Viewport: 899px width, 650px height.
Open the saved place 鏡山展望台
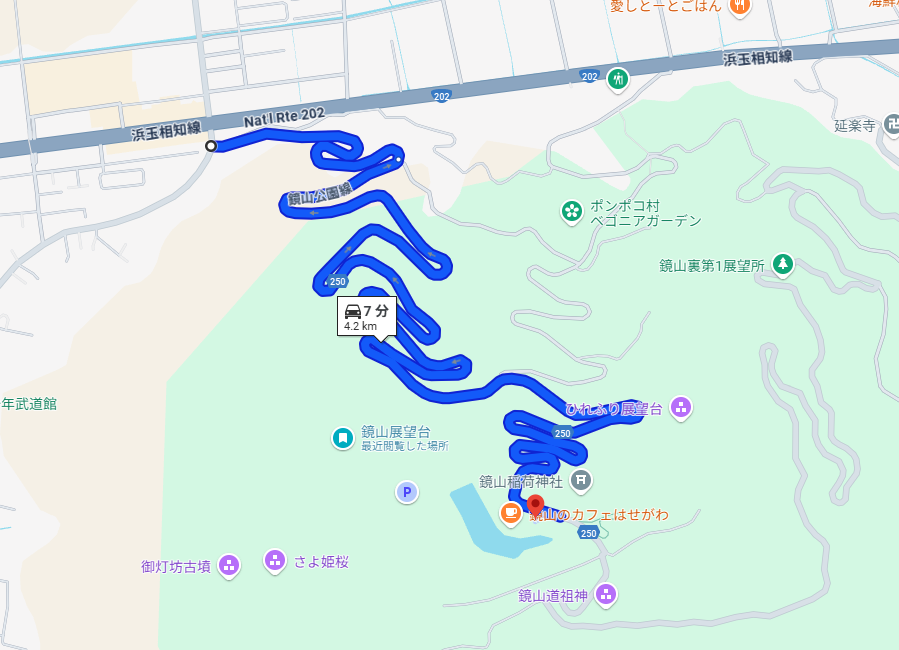342,437
